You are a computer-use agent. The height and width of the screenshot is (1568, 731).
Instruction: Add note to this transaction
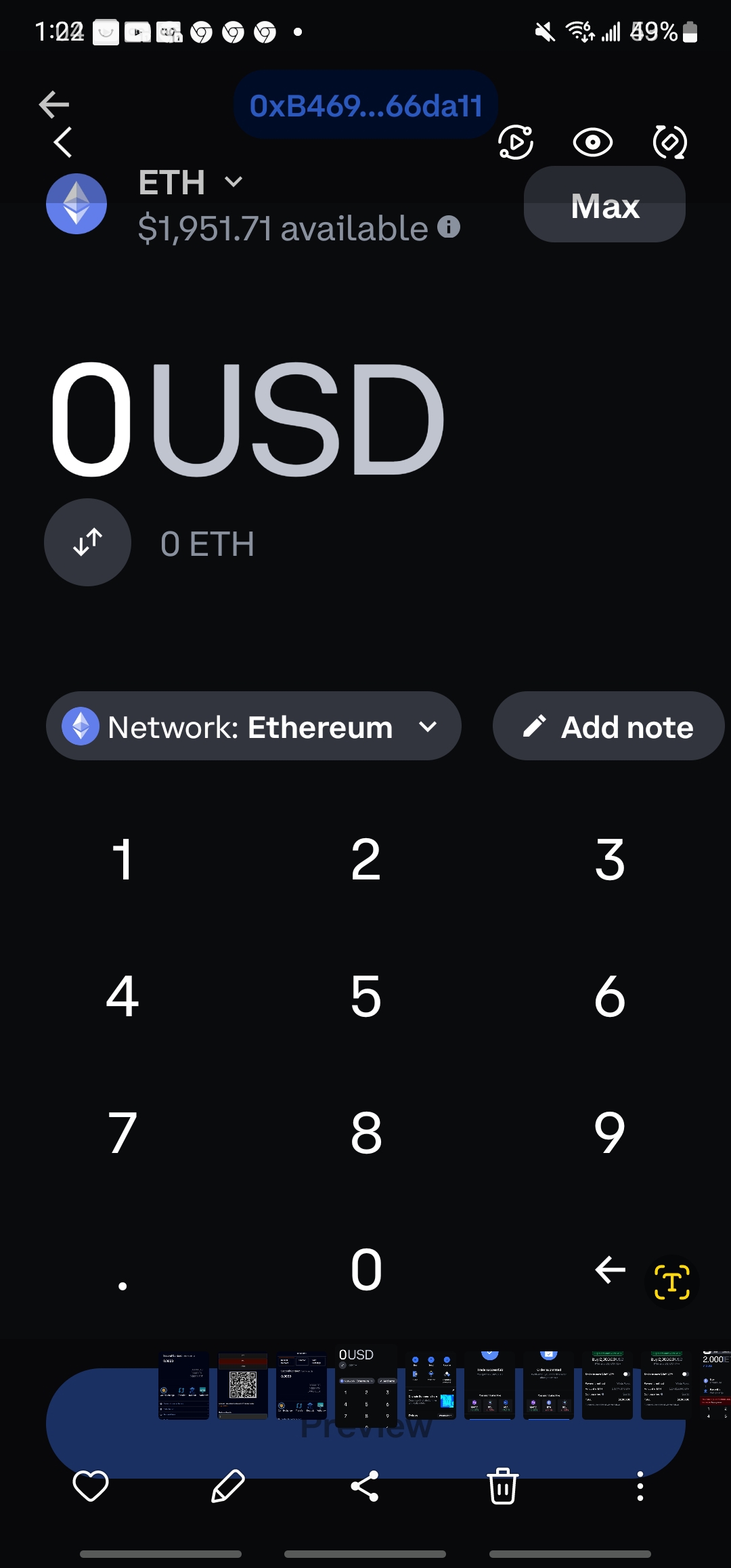[x=608, y=726]
